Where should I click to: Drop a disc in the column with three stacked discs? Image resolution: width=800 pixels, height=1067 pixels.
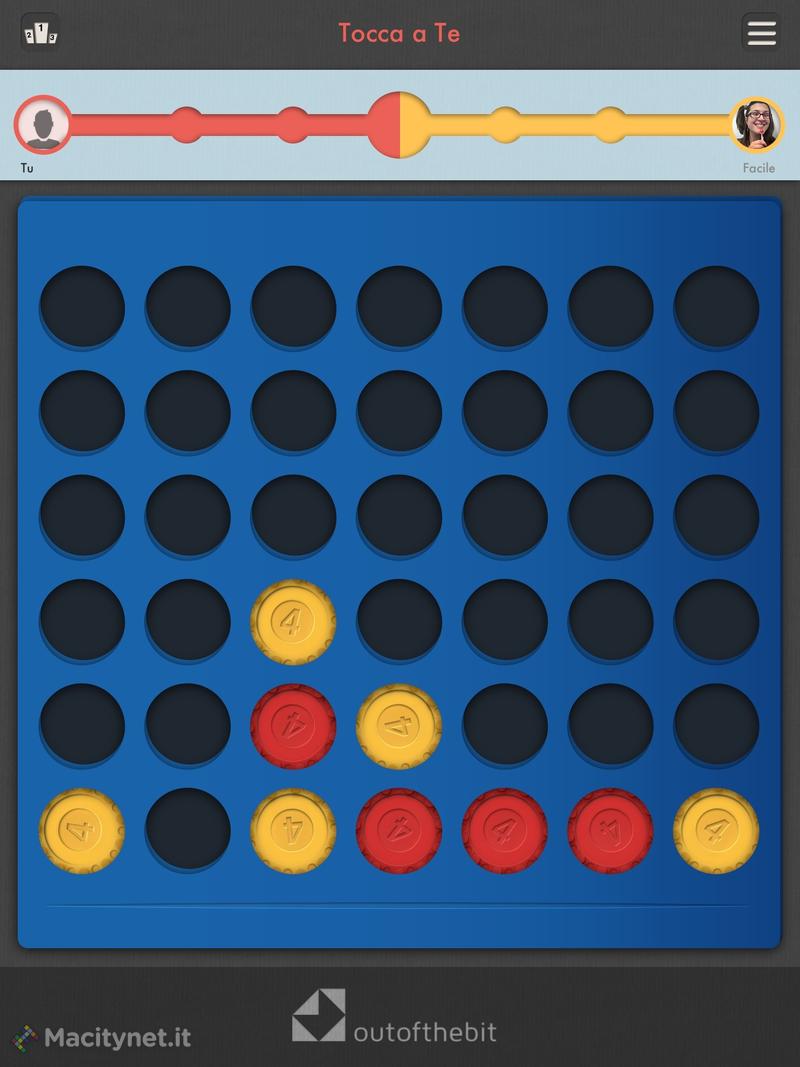coord(293,516)
